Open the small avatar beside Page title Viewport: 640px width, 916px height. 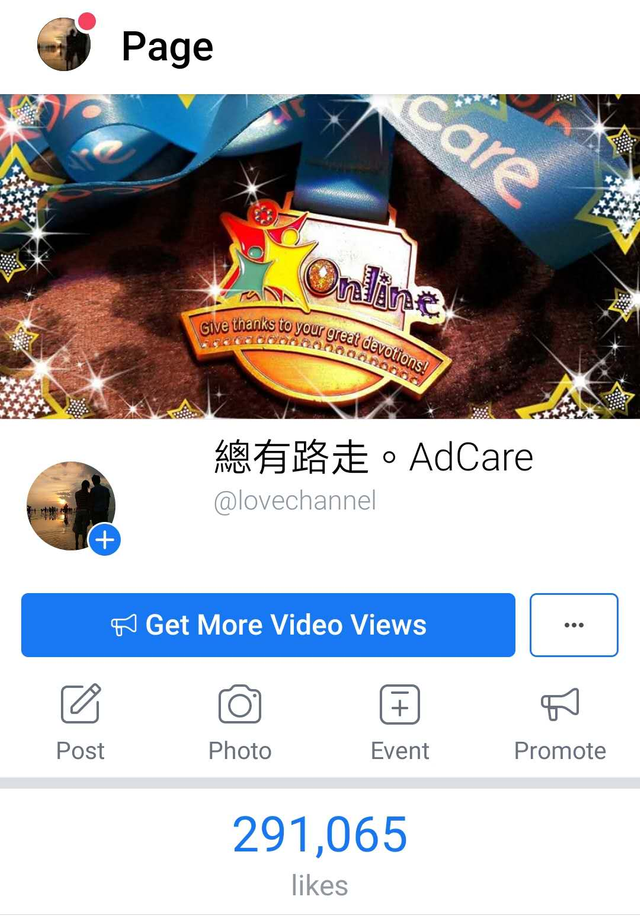coord(64,44)
